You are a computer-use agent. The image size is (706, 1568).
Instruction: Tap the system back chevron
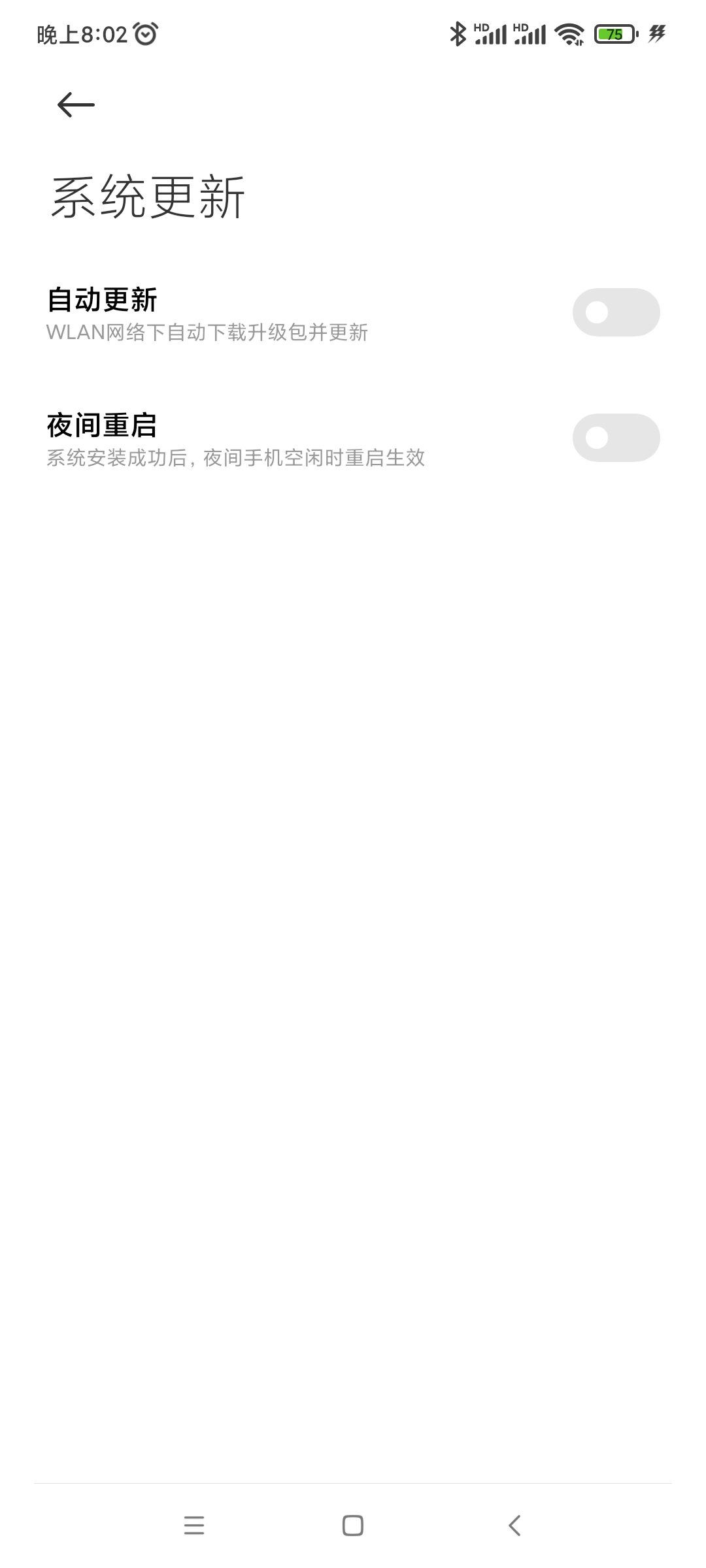click(x=514, y=1526)
